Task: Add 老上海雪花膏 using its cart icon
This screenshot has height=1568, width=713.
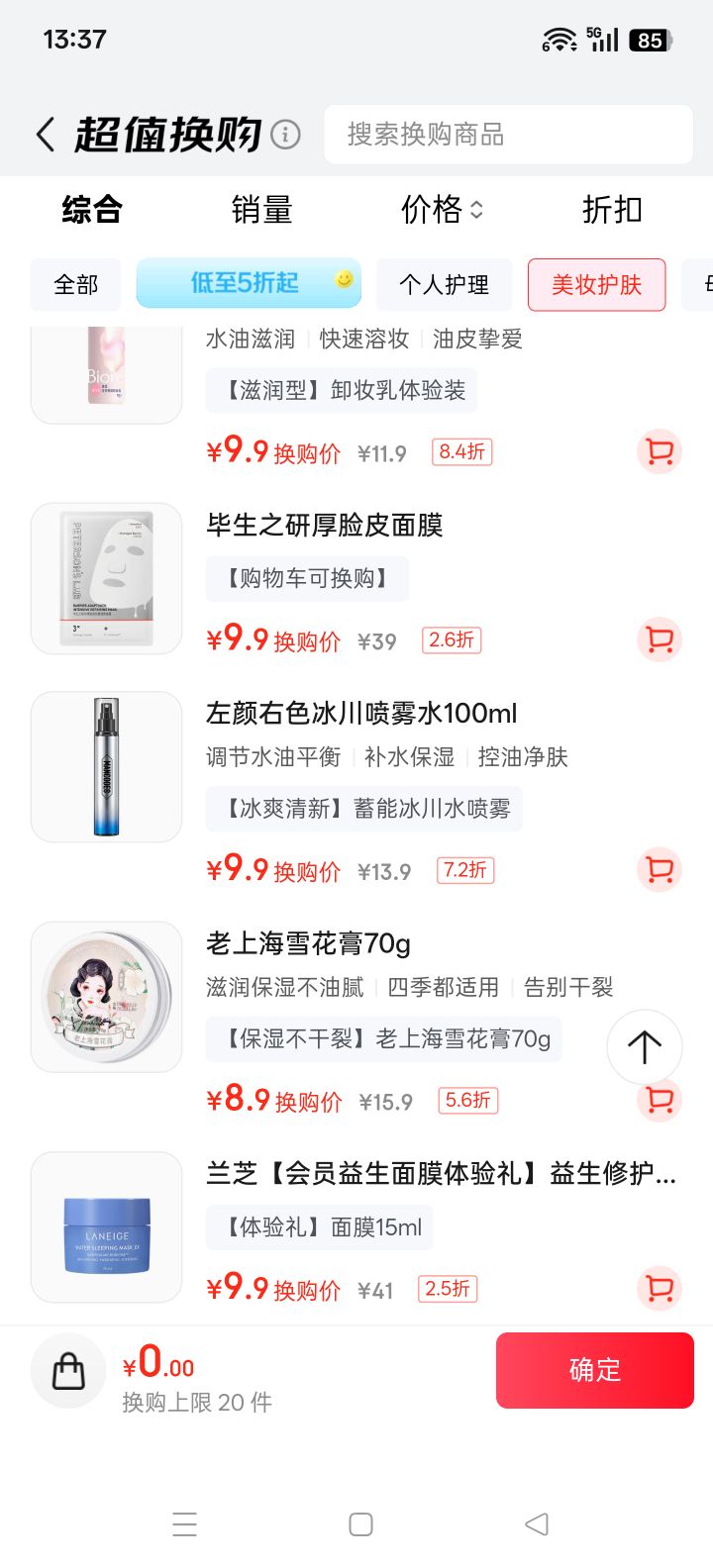Action: pyautogui.click(x=659, y=1100)
